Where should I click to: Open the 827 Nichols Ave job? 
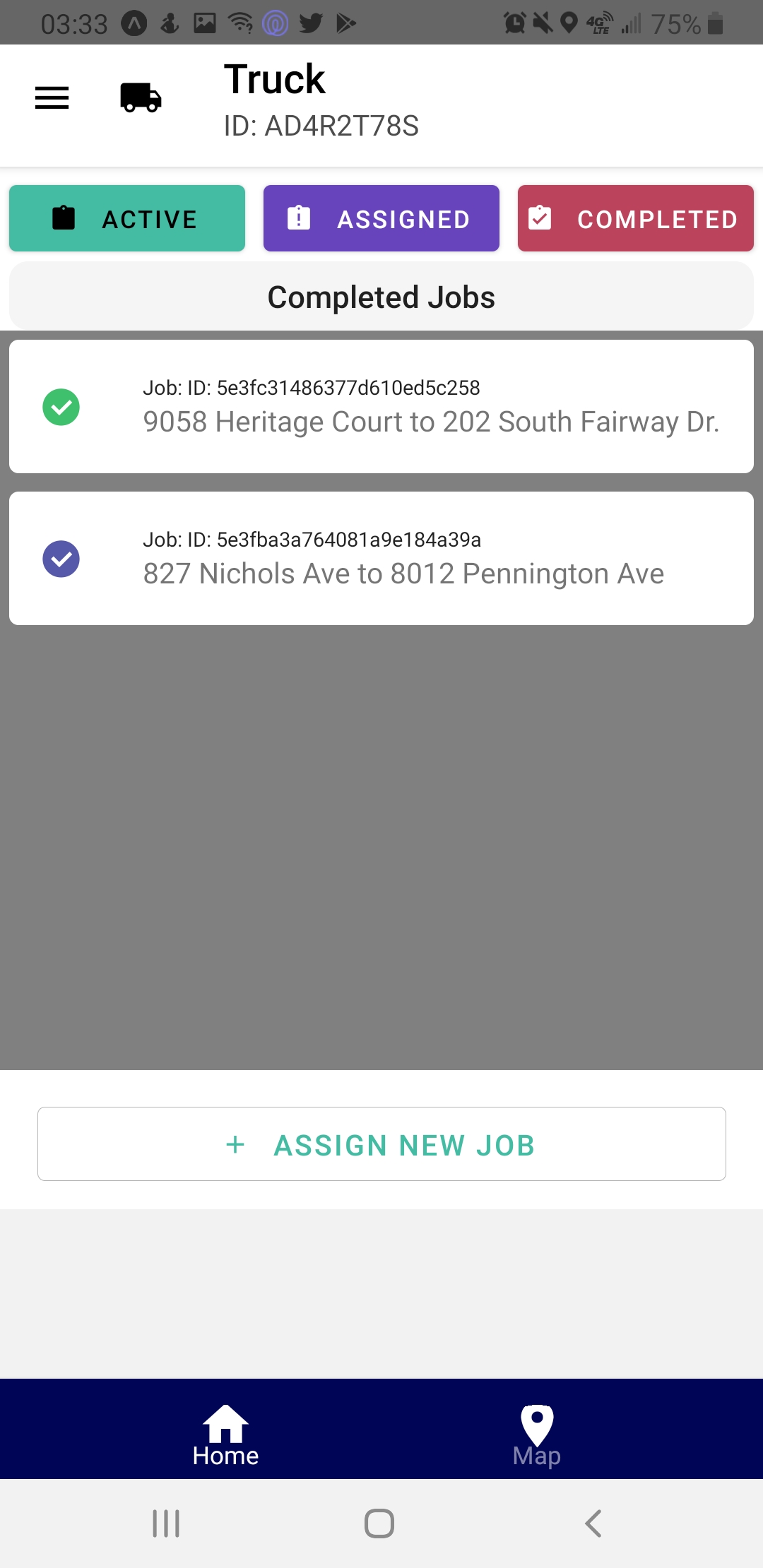[381, 558]
